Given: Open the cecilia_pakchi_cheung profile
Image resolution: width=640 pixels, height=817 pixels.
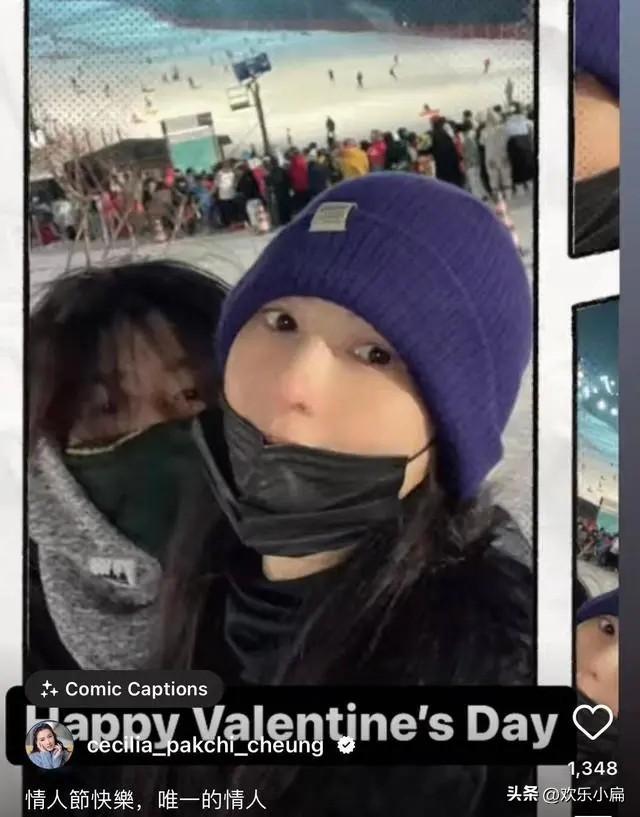Looking at the screenshot, I should coord(205,746).
